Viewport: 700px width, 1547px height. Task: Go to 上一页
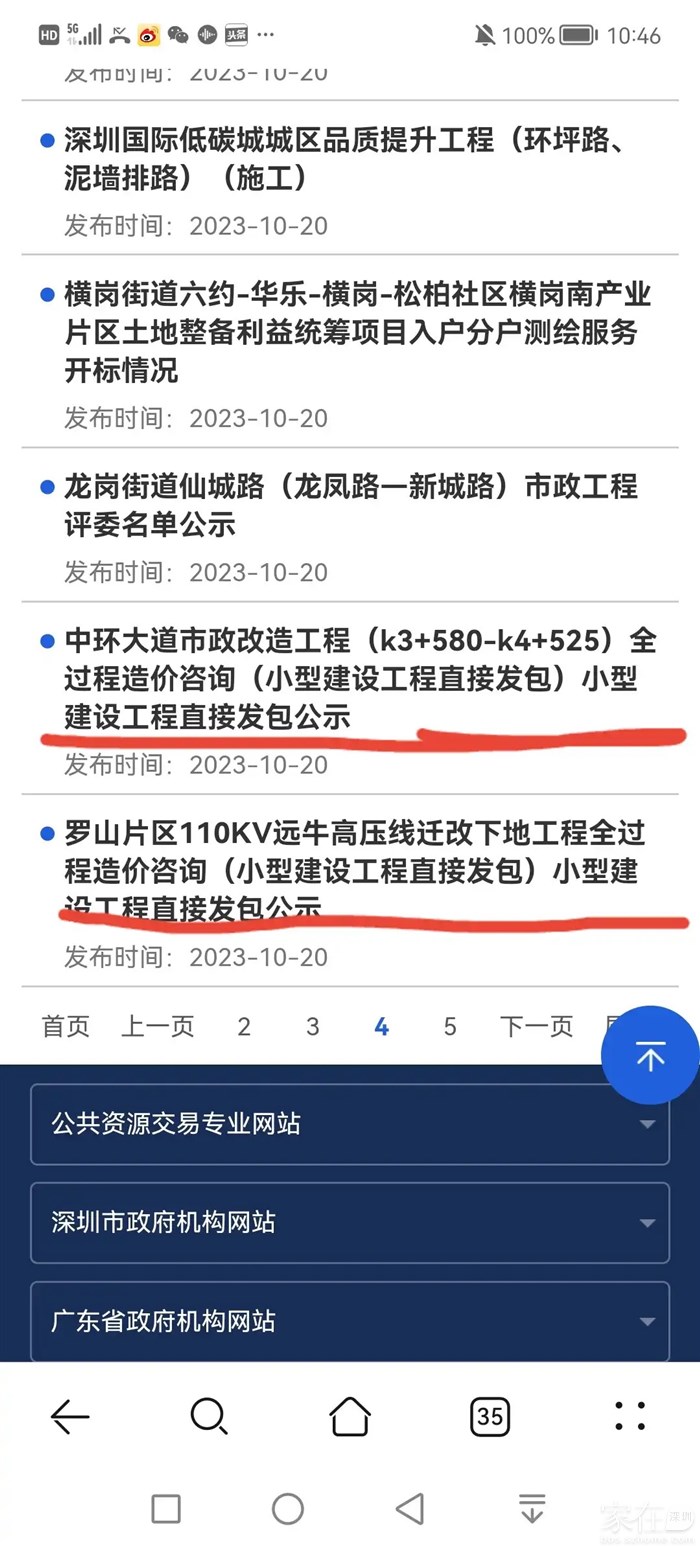(x=157, y=1026)
